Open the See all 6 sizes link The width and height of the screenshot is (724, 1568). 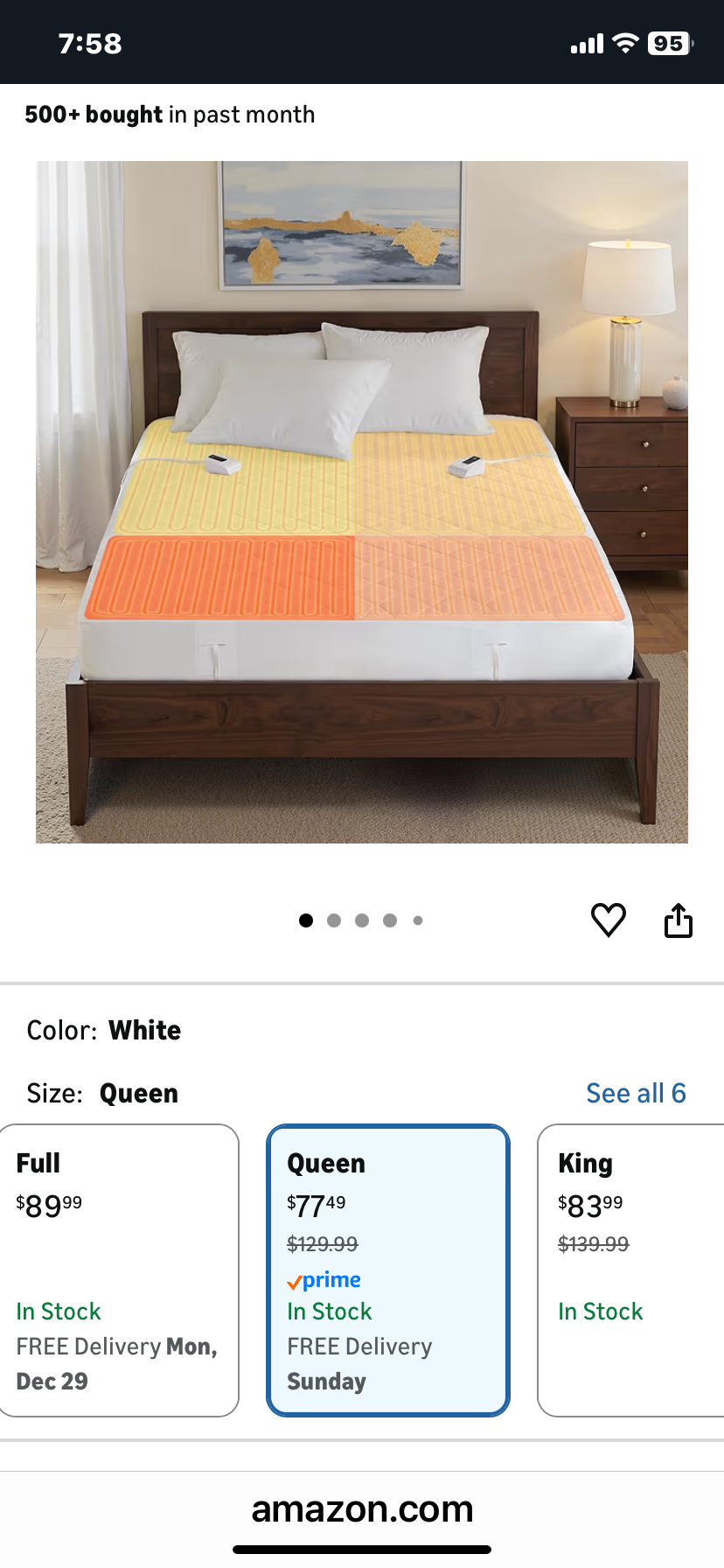(x=636, y=1093)
